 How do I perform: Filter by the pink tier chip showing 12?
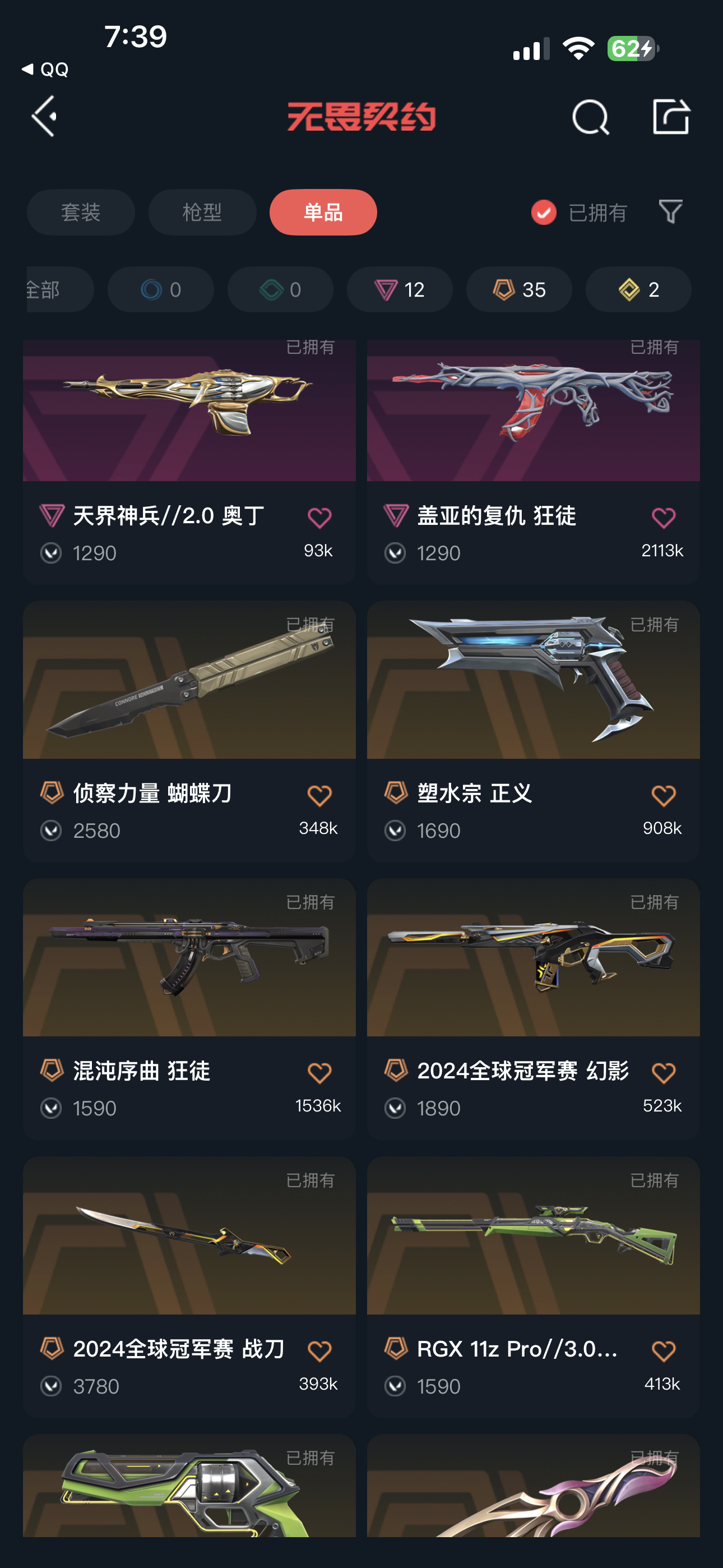click(399, 290)
